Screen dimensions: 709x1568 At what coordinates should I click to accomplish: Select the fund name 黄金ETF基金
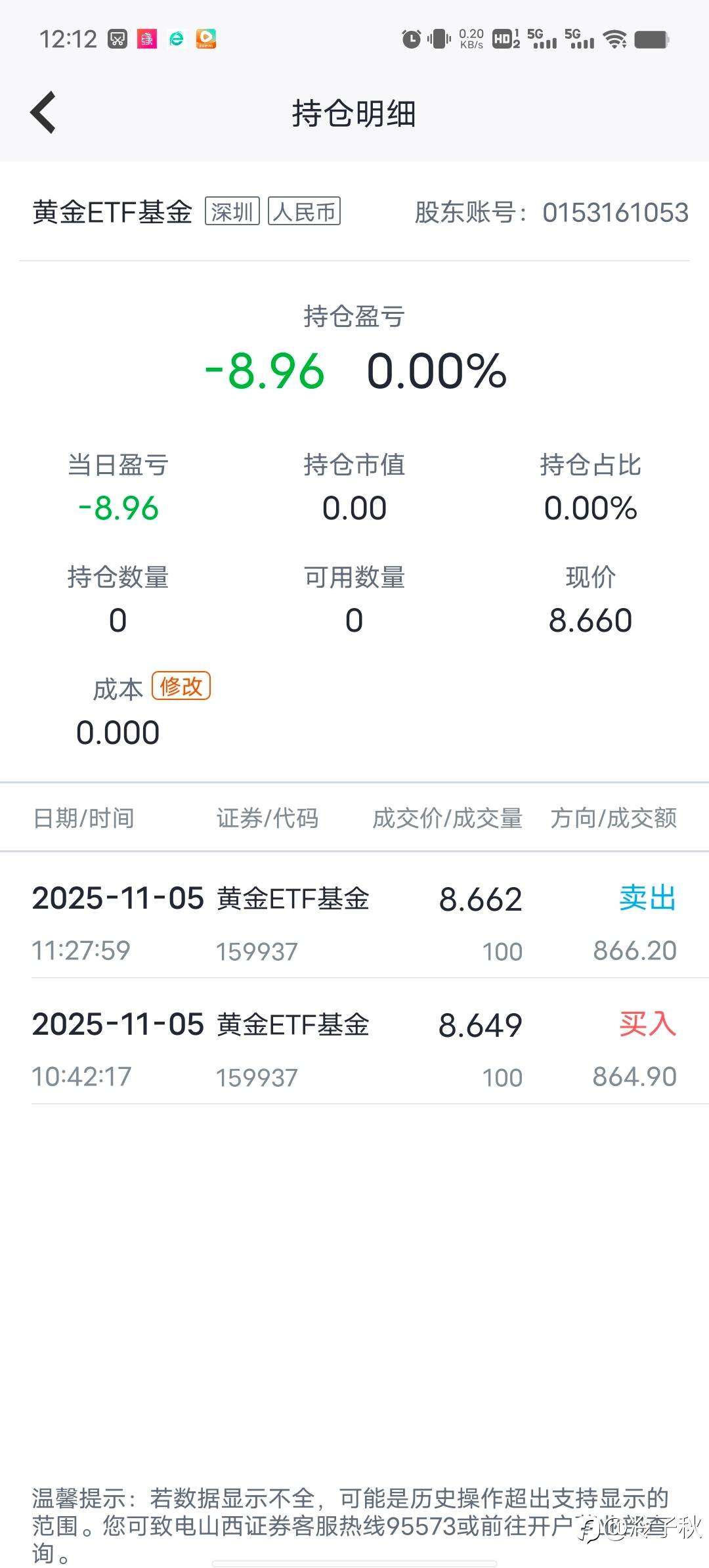112,211
